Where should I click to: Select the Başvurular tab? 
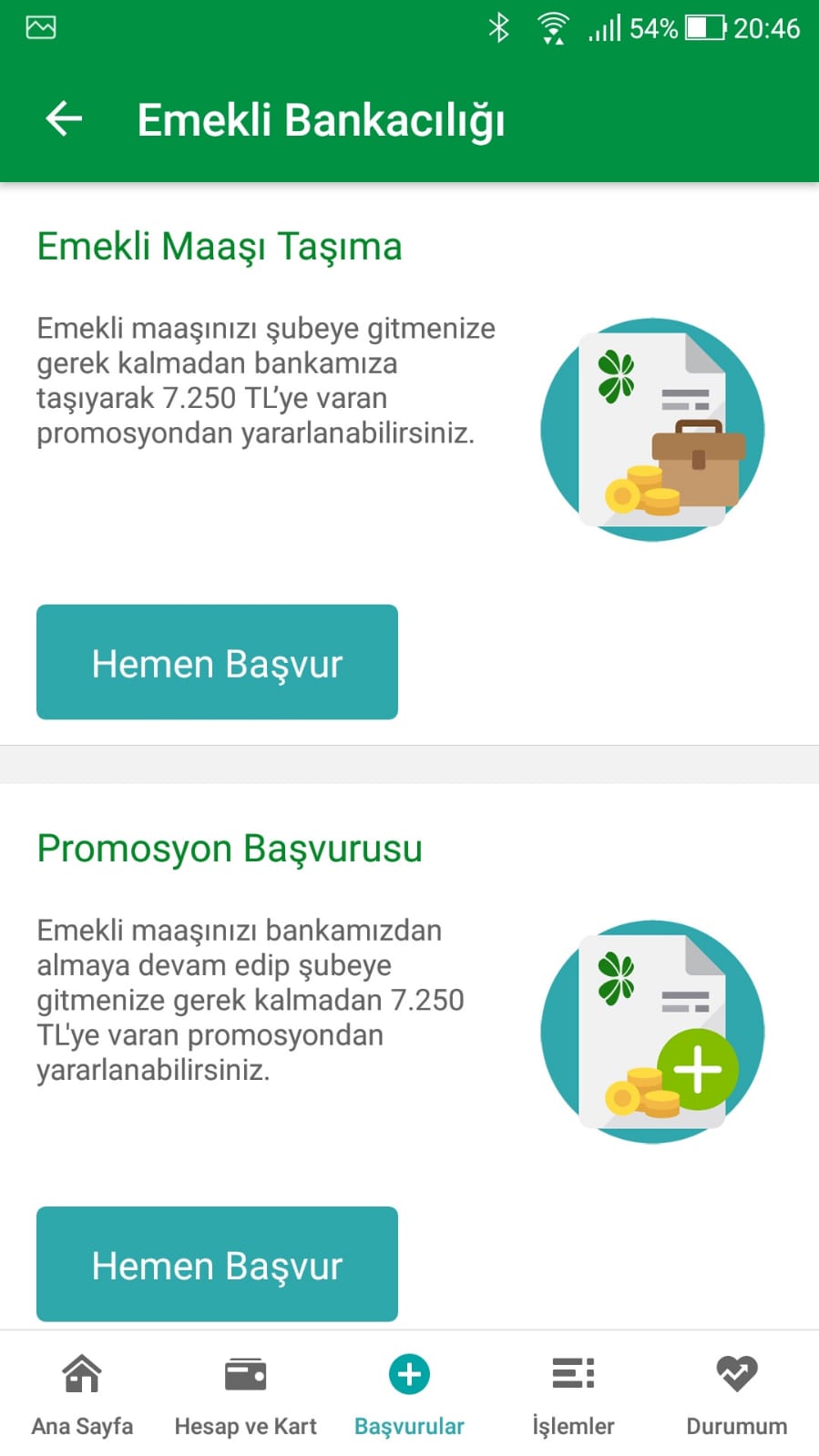click(409, 1394)
